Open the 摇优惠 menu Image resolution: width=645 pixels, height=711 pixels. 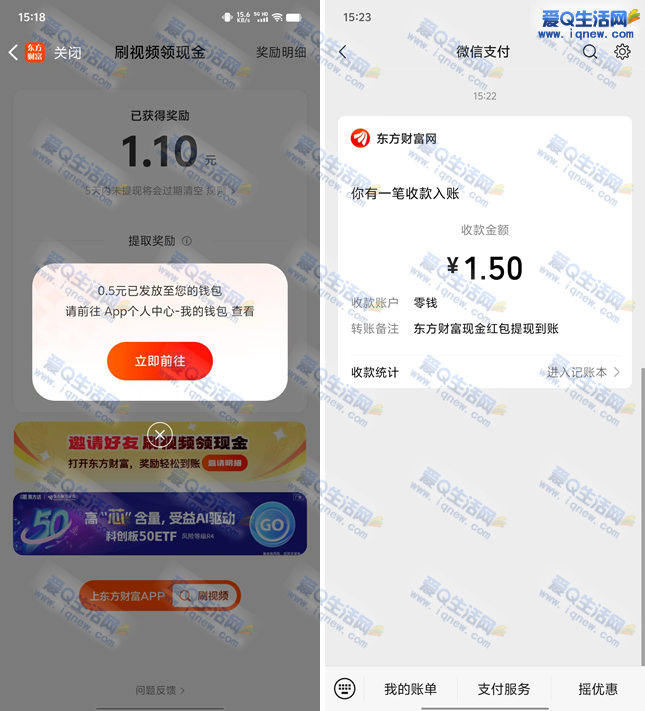(598, 689)
